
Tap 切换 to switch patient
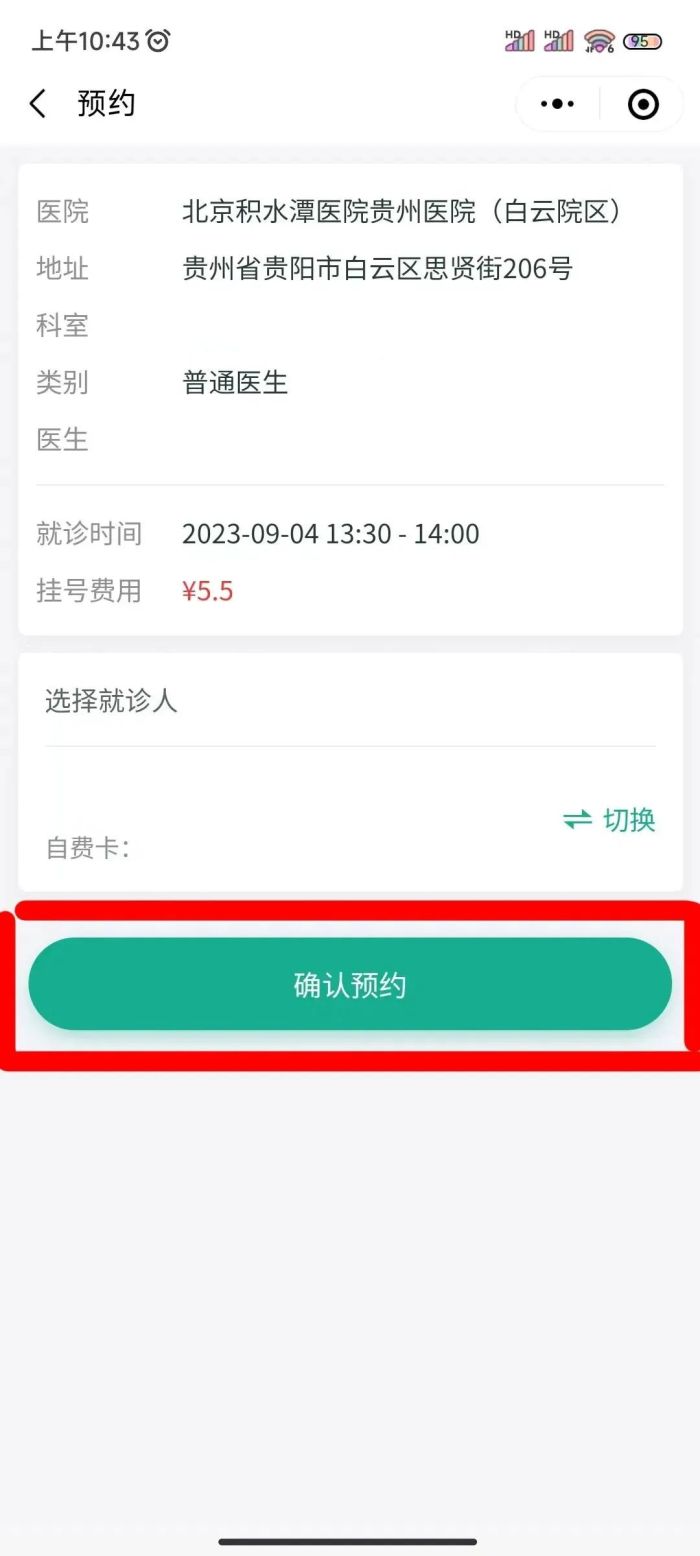tap(610, 820)
